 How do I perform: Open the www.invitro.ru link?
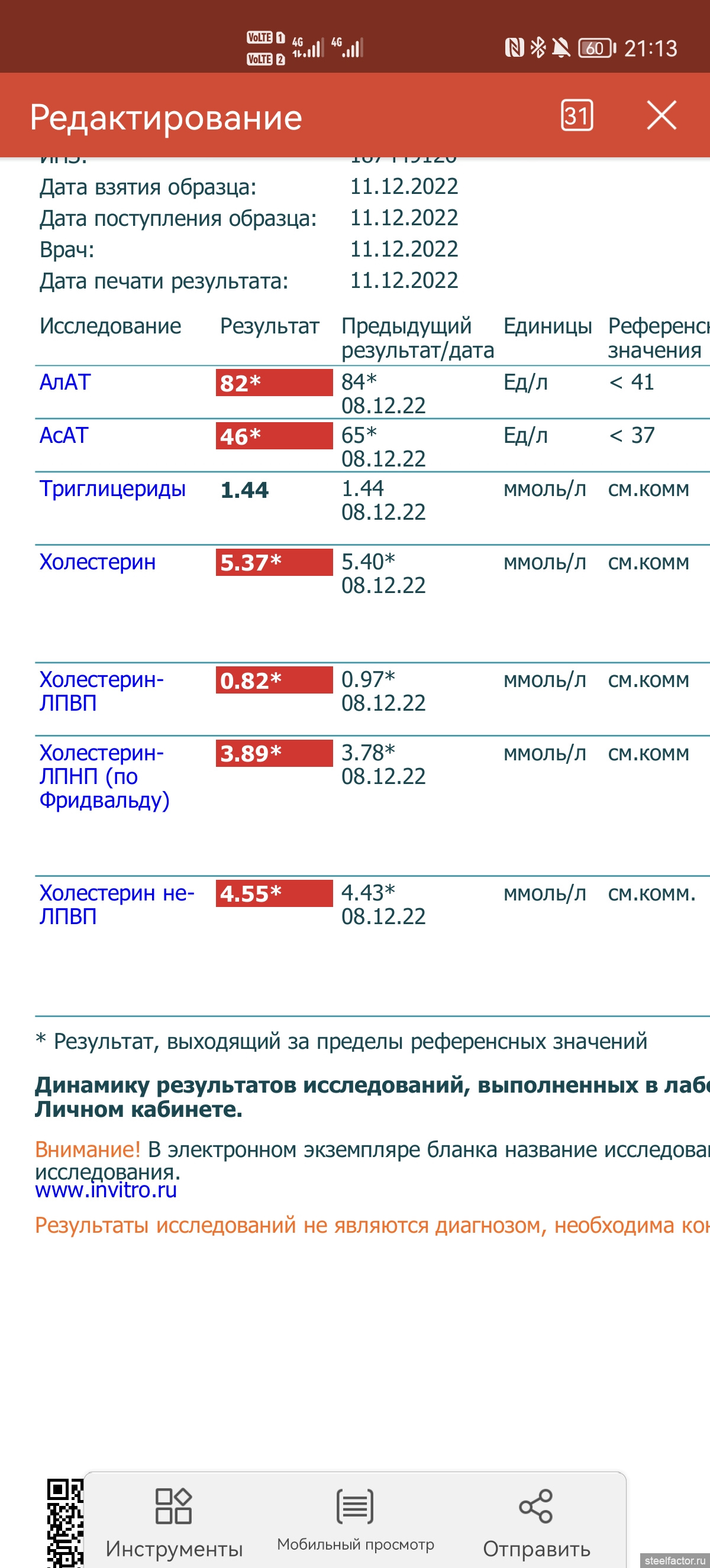tap(106, 1190)
